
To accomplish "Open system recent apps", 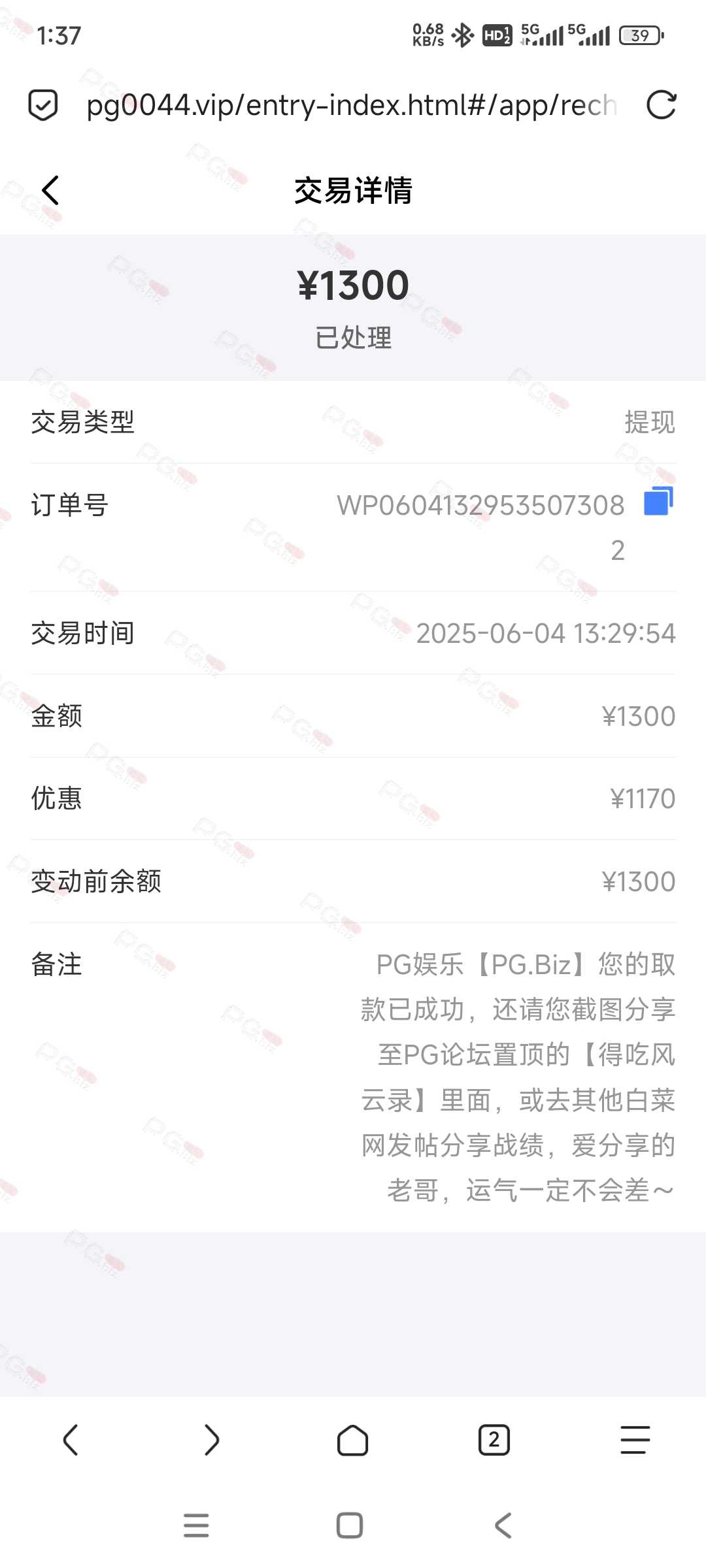I will click(196, 1526).
